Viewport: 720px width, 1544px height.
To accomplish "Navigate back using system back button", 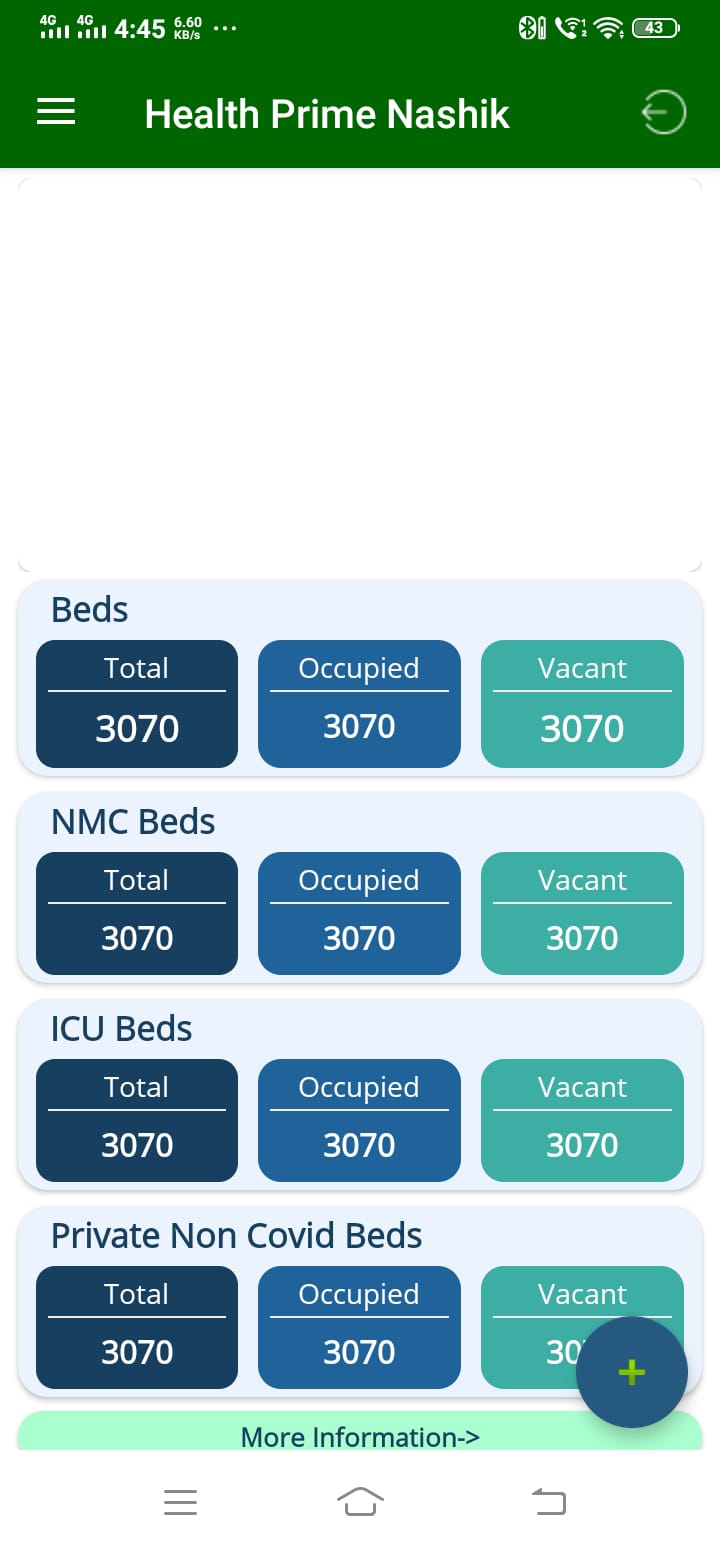I will 548,1501.
